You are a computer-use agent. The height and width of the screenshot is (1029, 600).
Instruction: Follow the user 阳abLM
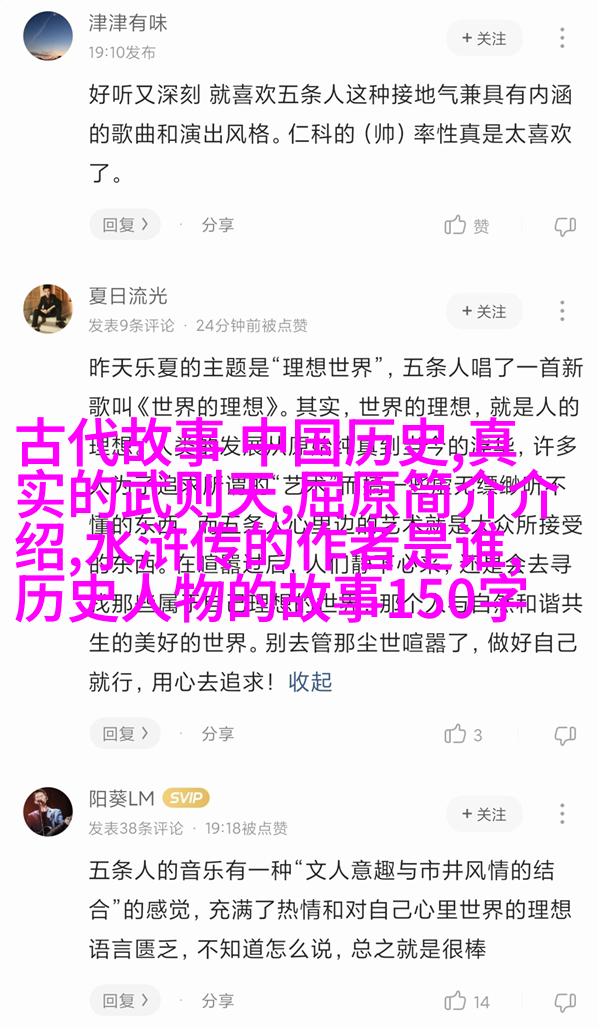pyautogui.click(x=484, y=814)
